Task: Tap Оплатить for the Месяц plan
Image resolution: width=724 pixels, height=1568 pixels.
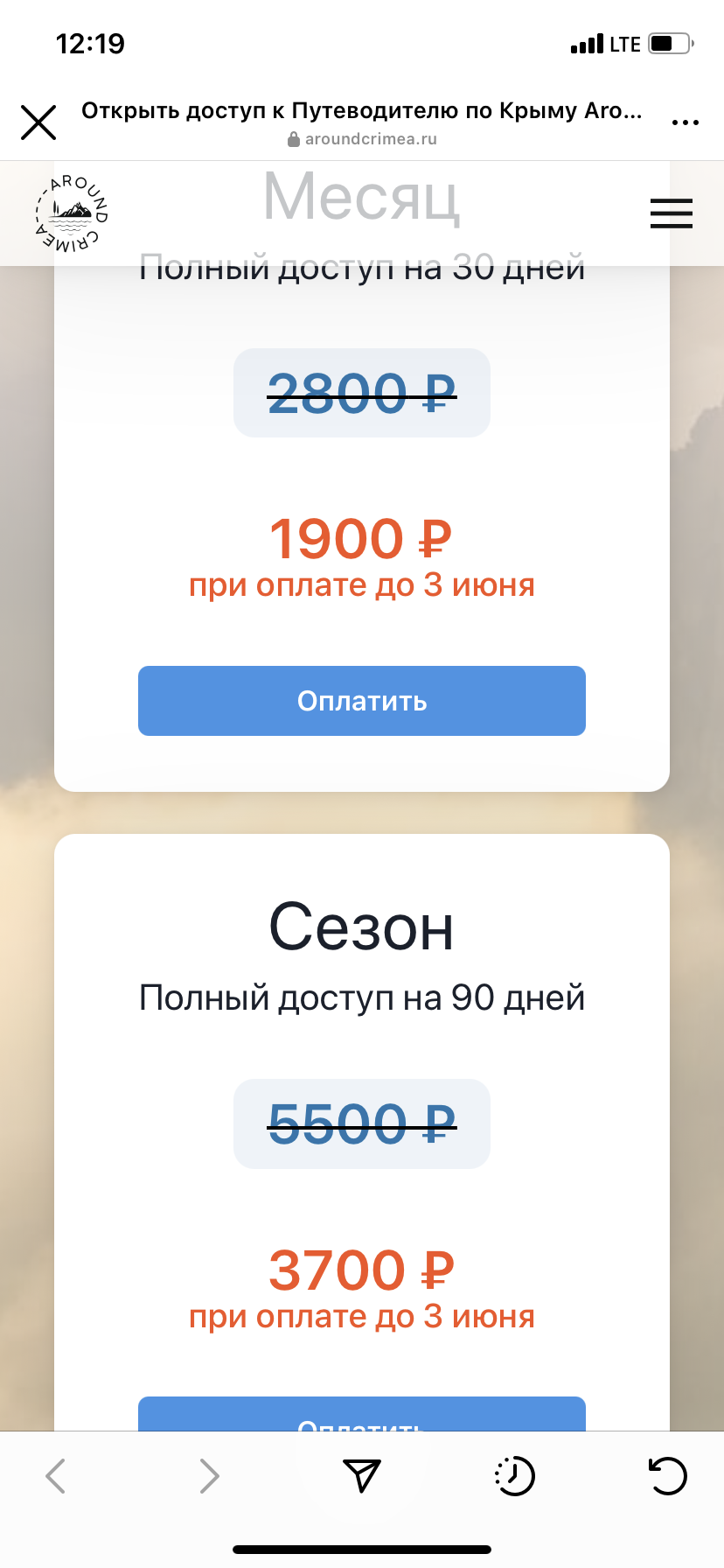Action: [361, 701]
